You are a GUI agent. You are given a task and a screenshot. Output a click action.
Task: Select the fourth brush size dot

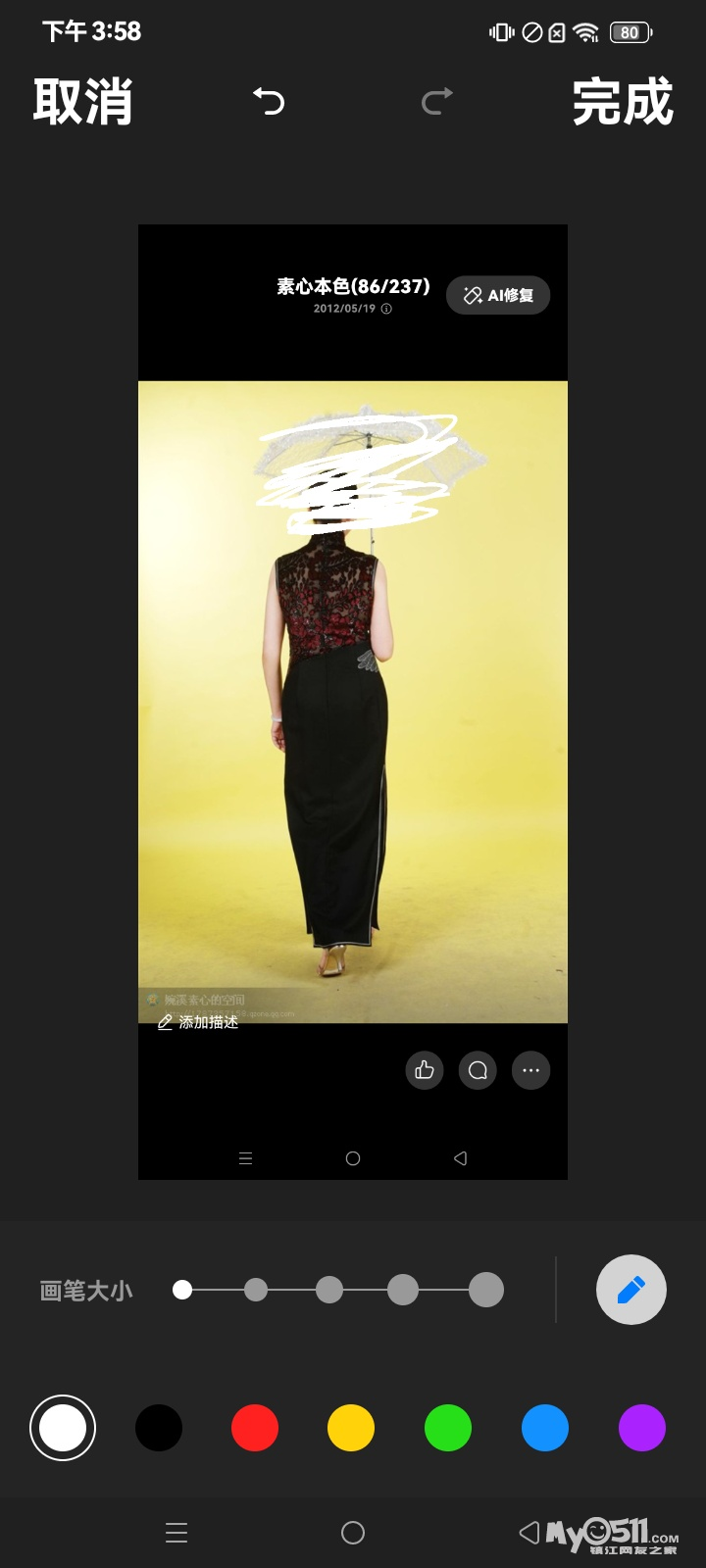click(403, 1290)
